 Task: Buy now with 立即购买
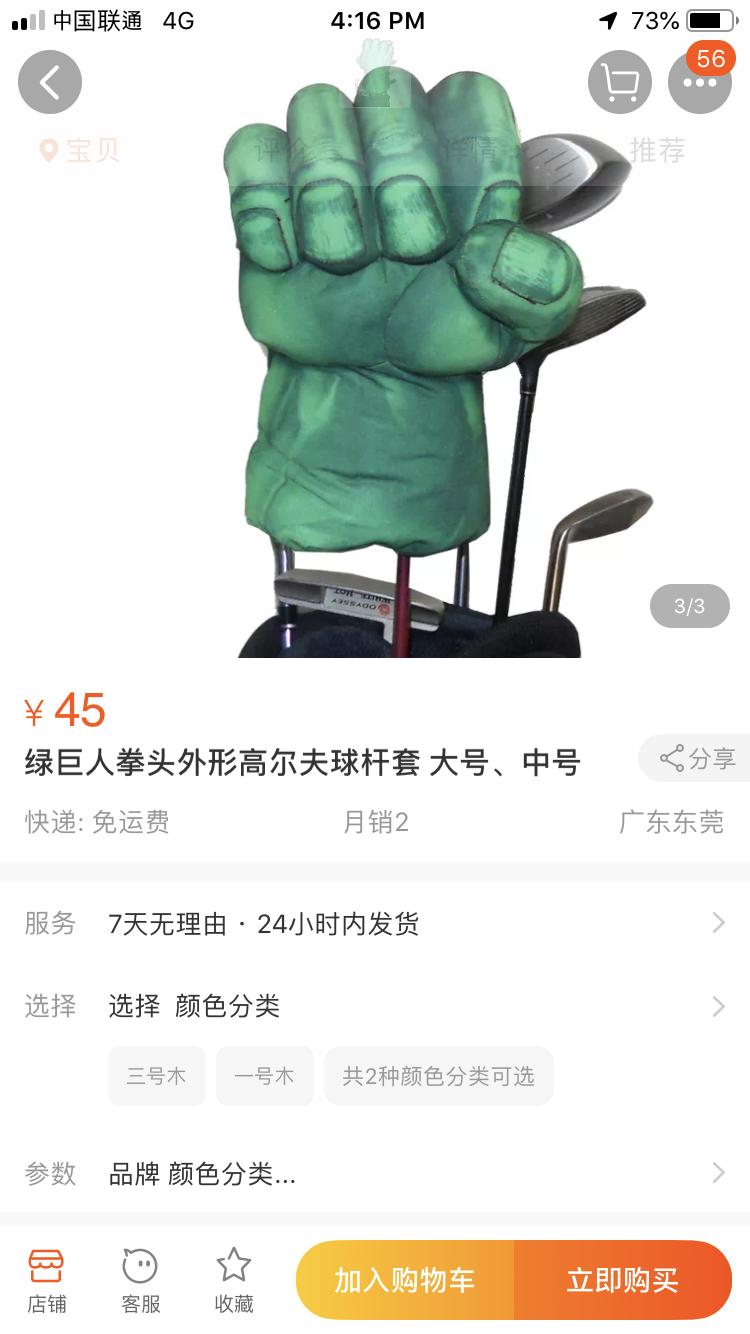point(622,1280)
